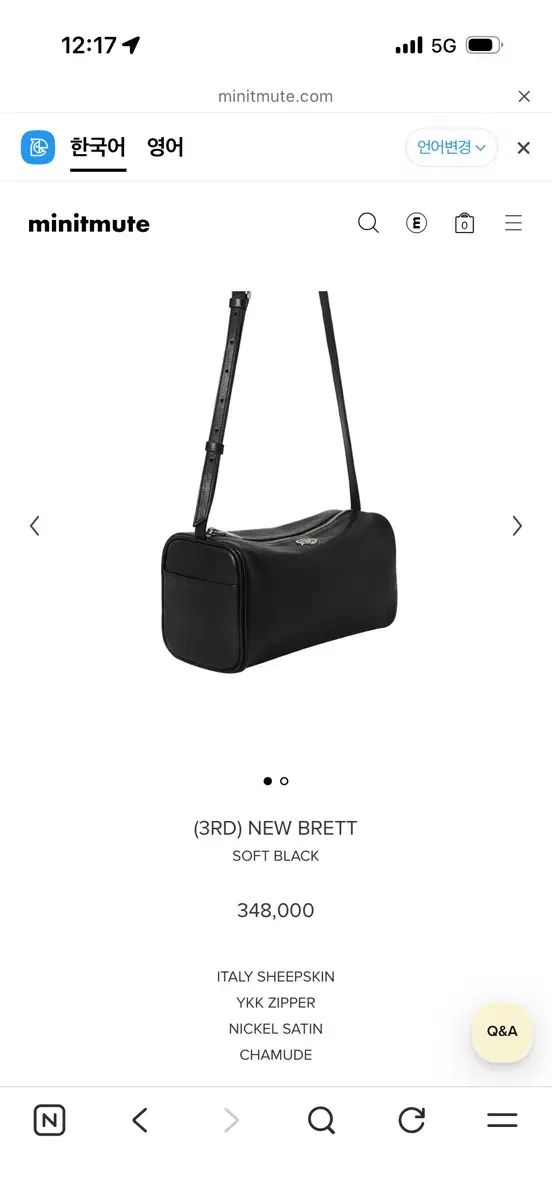552x1200 pixels.
Task: Go back in the browser toolbar
Action: (x=140, y=1121)
